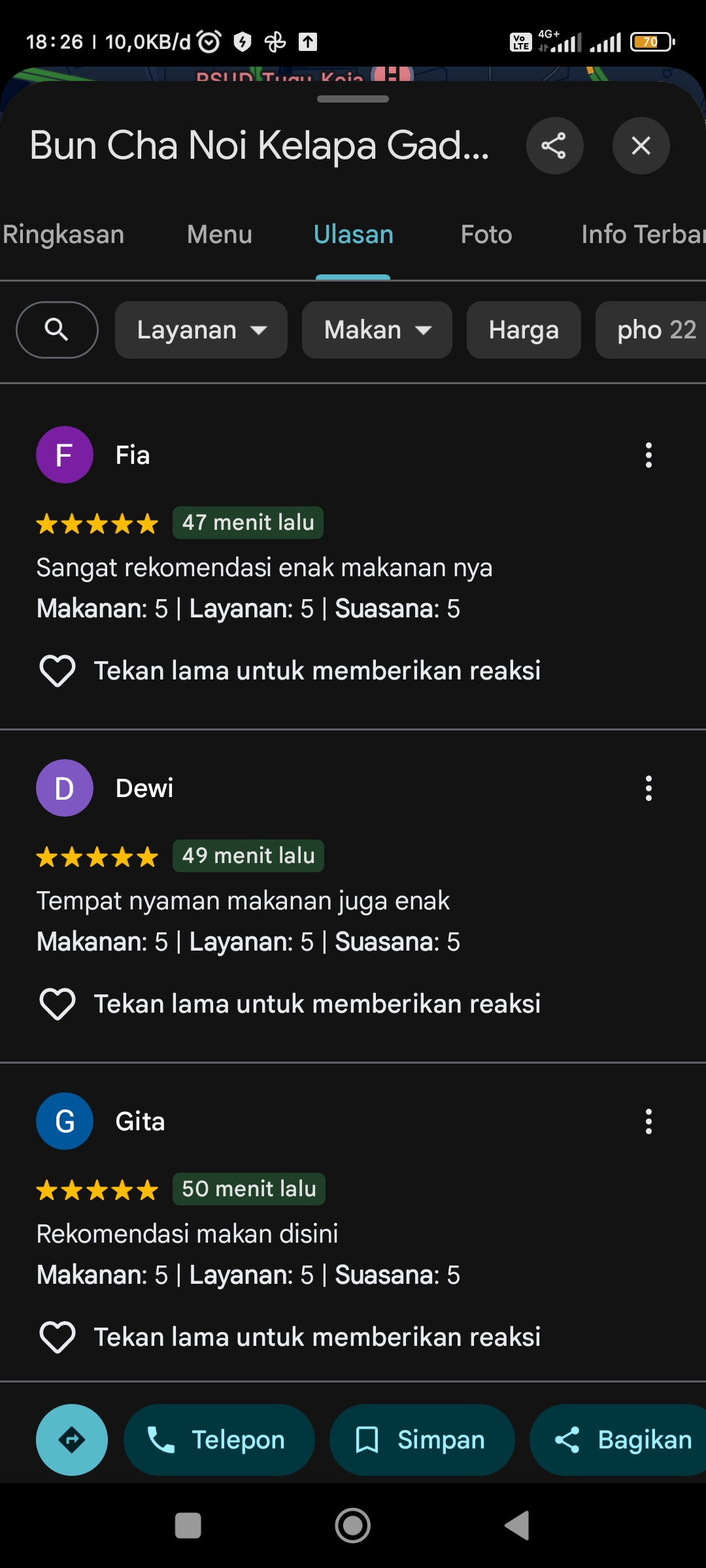Expand the Layanan filter dropdown

[x=201, y=330]
